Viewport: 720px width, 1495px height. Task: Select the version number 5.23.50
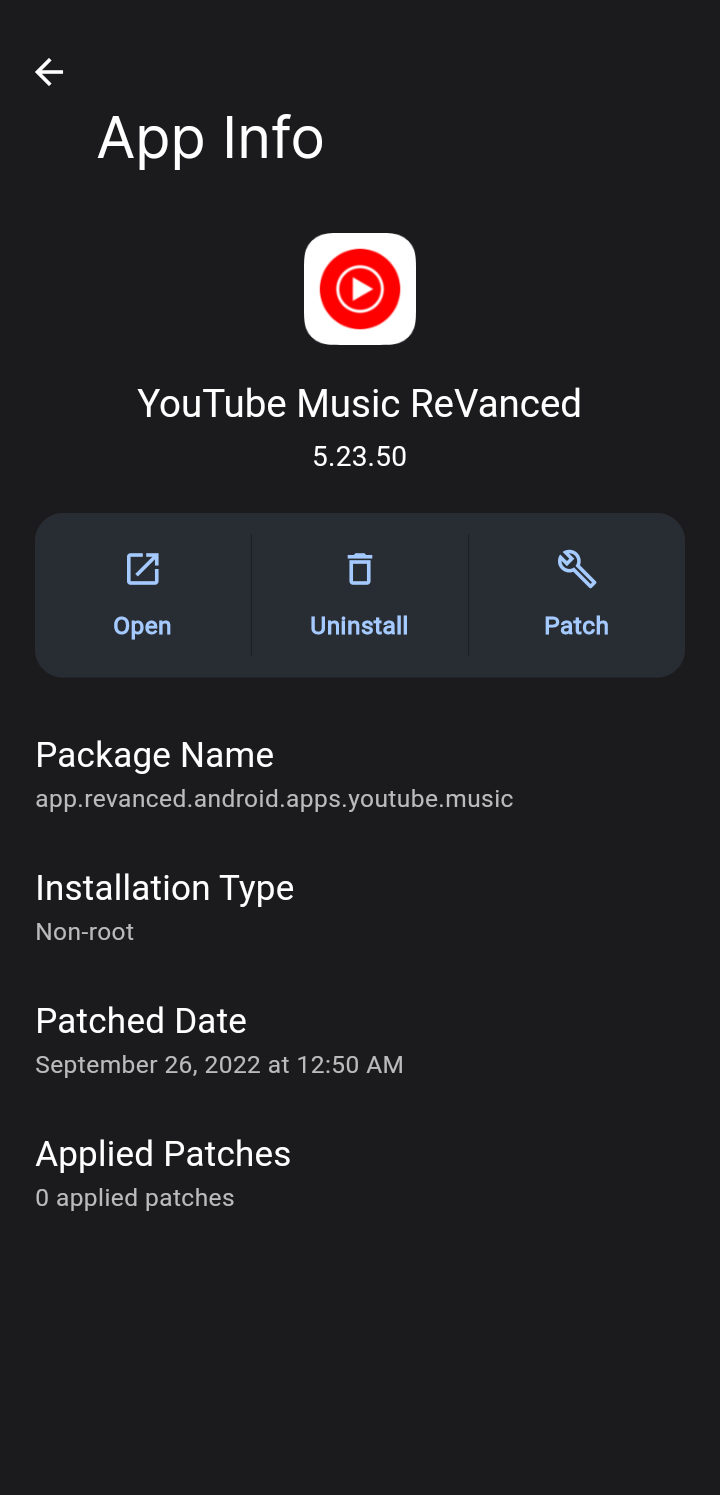click(x=360, y=456)
